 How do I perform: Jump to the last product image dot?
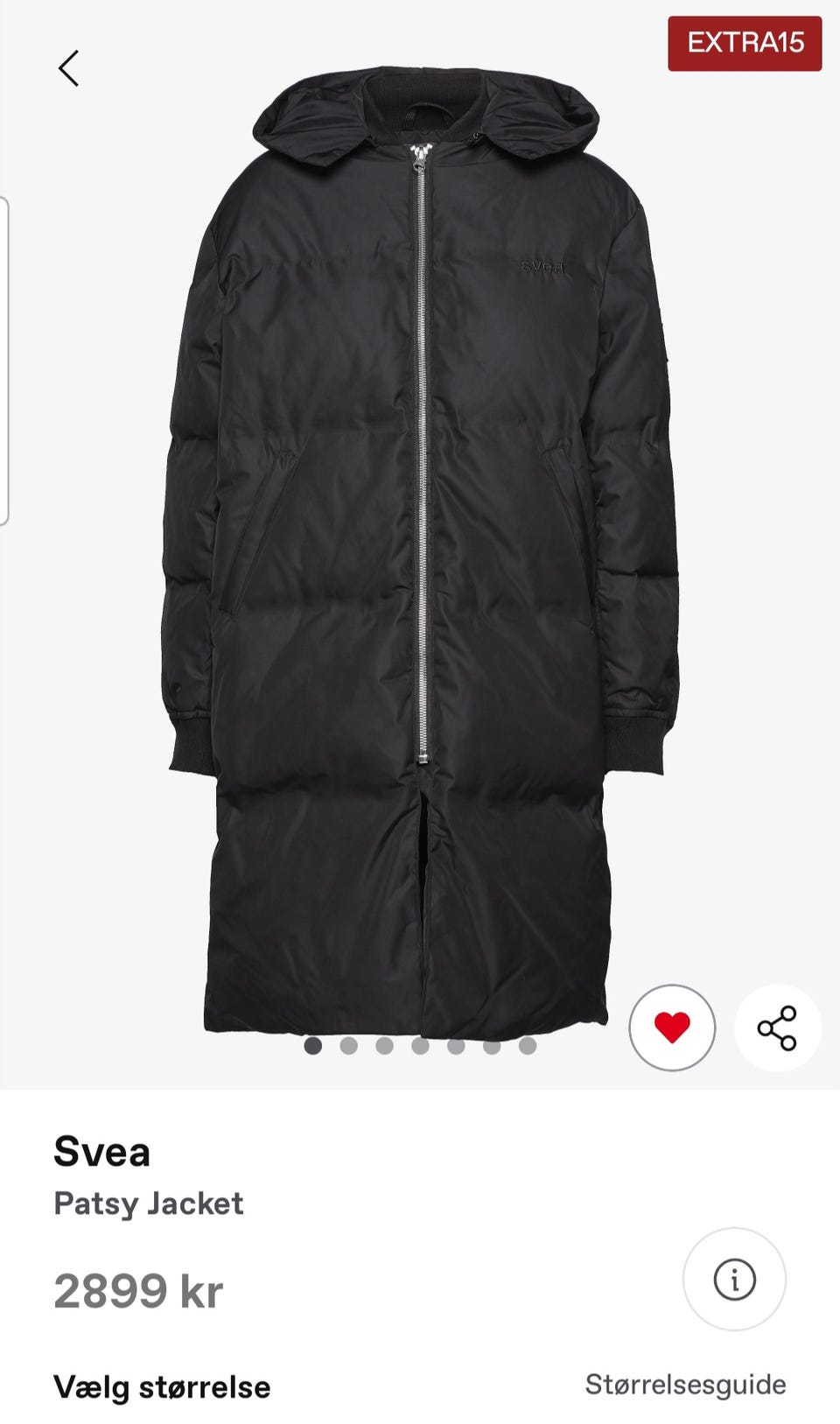(528, 1046)
